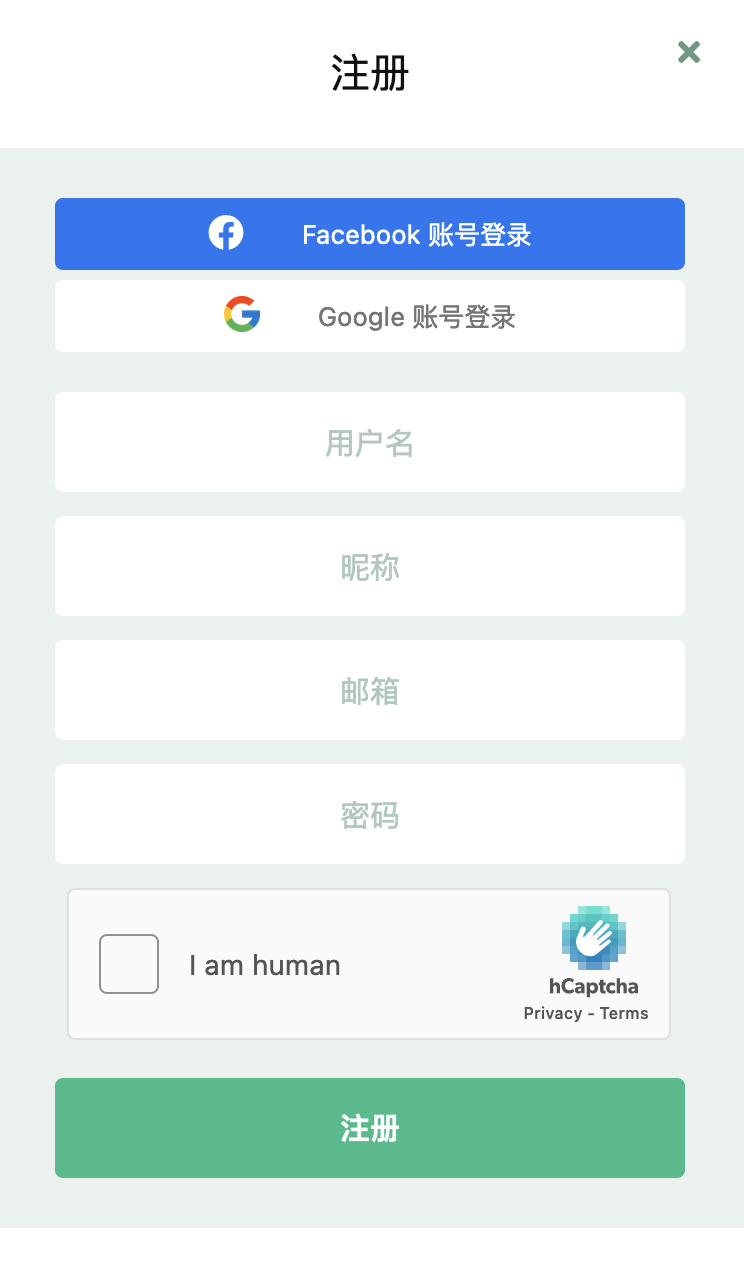Select the 邮箱 email input field

point(370,690)
